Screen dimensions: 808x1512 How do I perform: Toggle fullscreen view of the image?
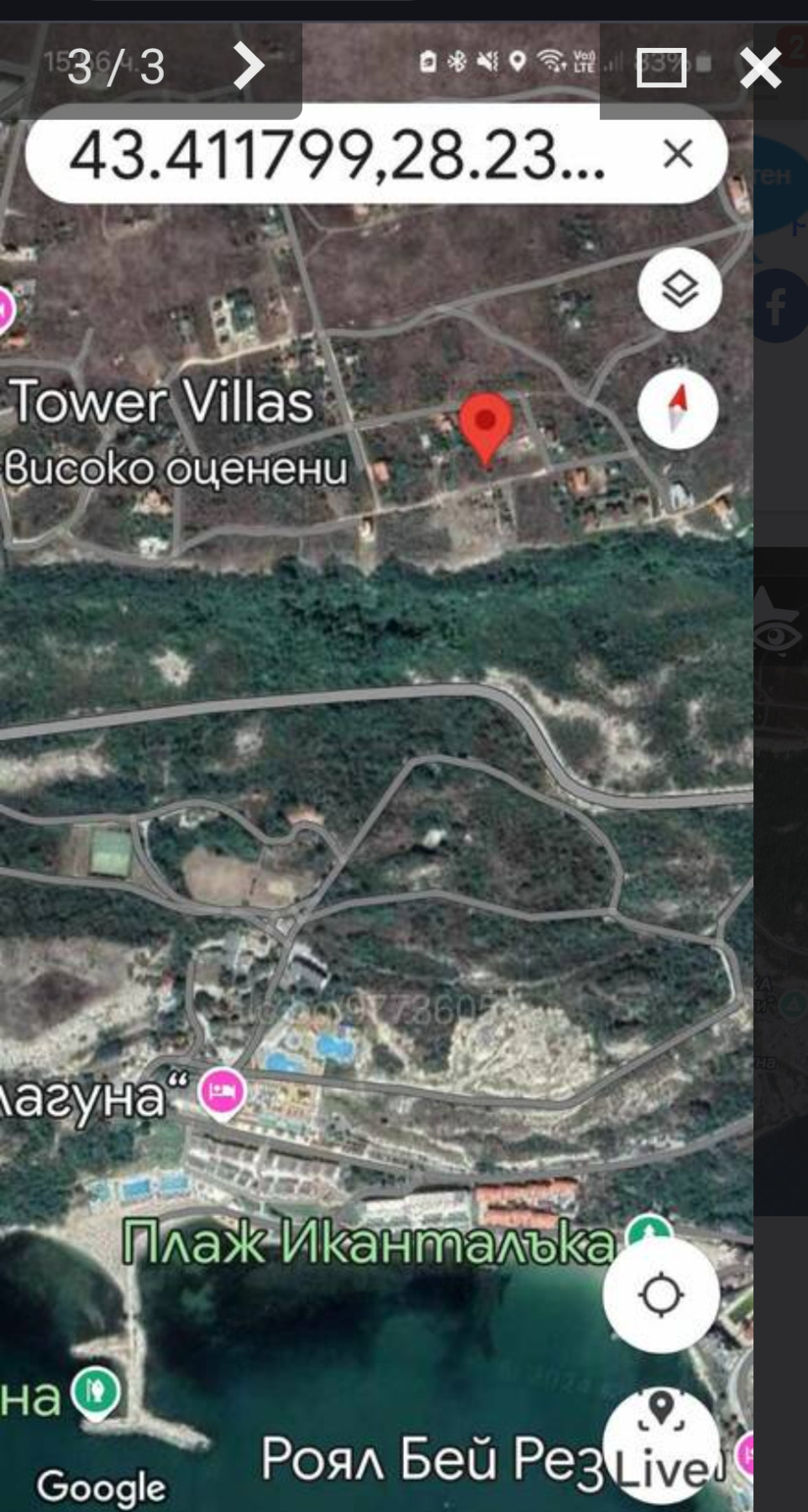point(661,67)
